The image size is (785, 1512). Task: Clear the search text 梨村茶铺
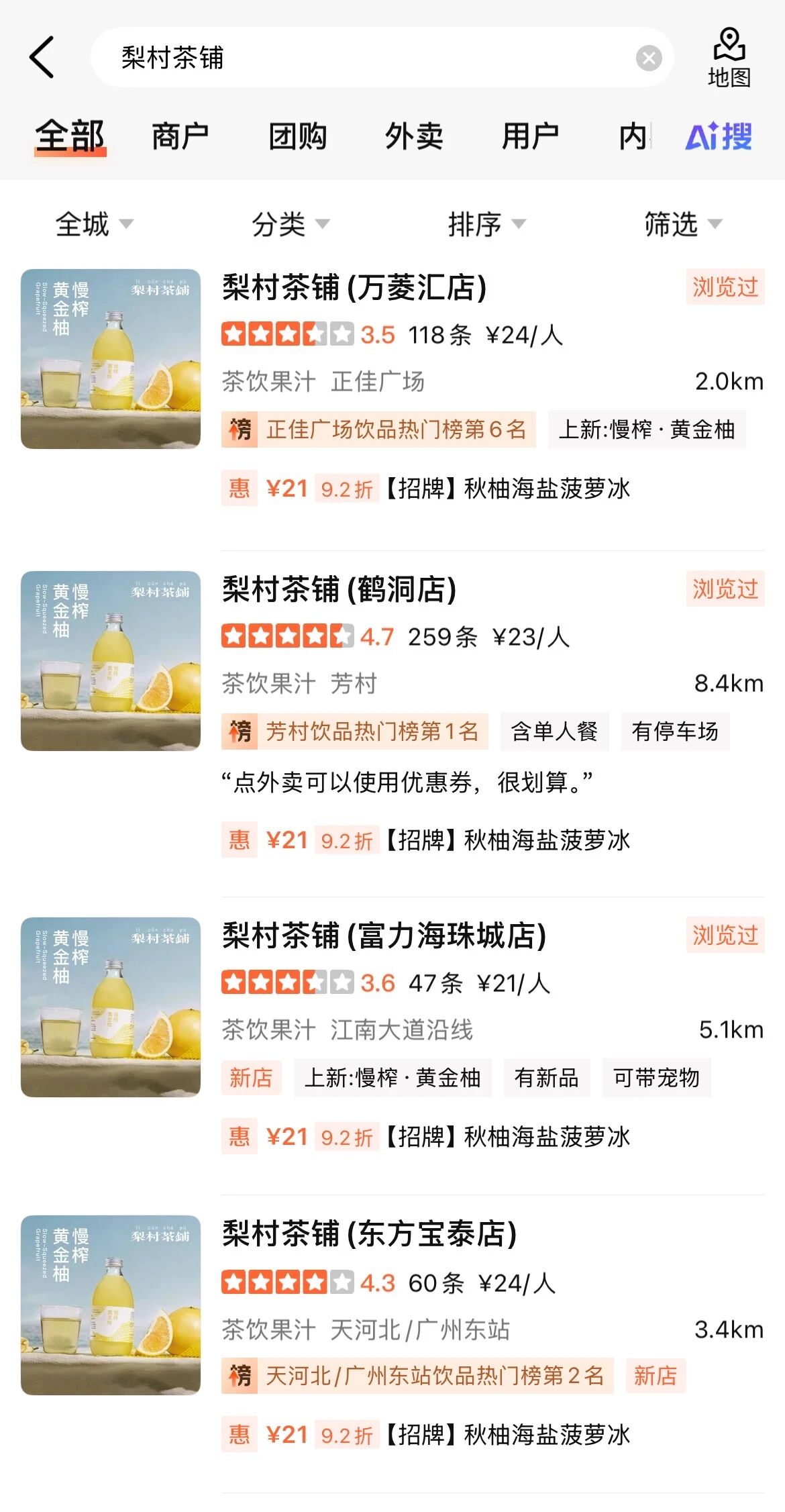coord(648,58)
